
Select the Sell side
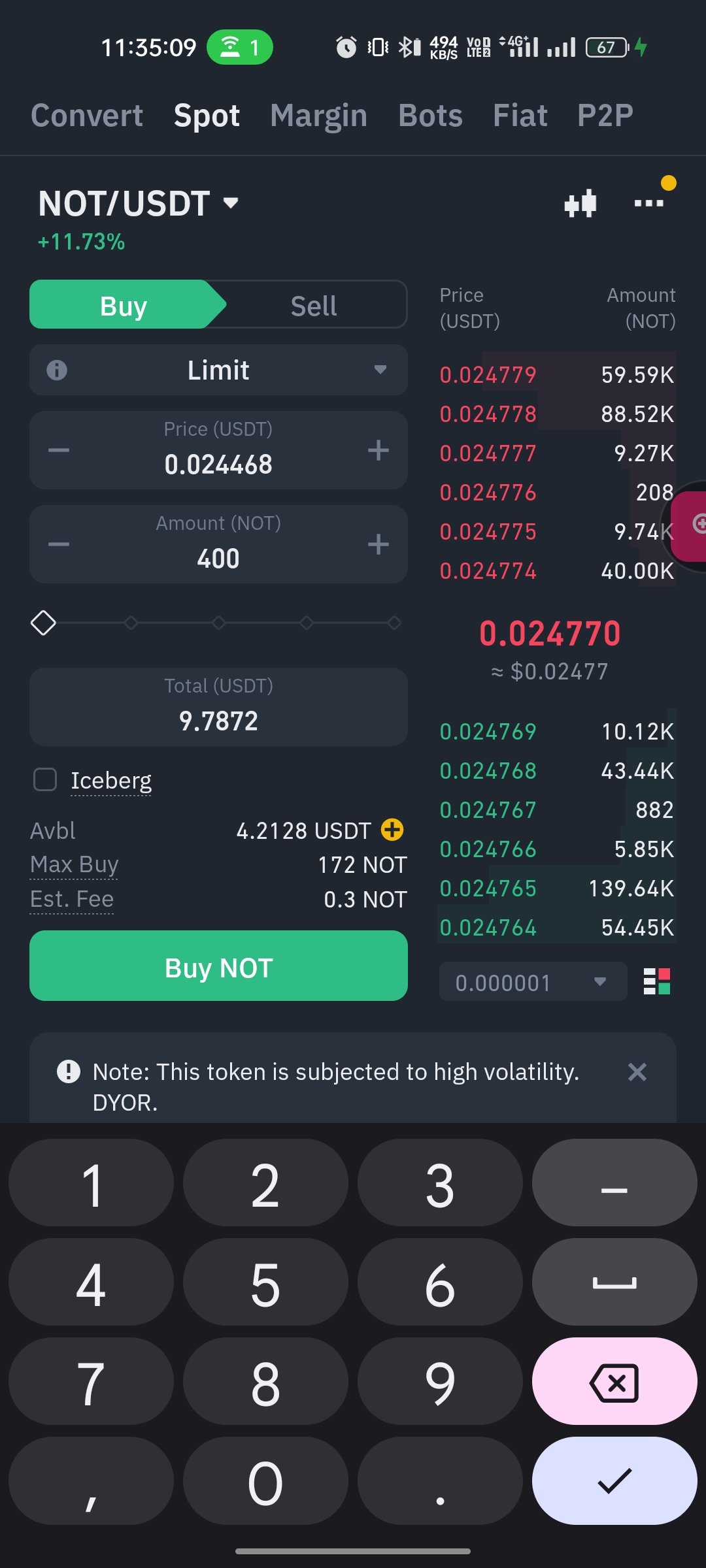click(x=314, y=306)
